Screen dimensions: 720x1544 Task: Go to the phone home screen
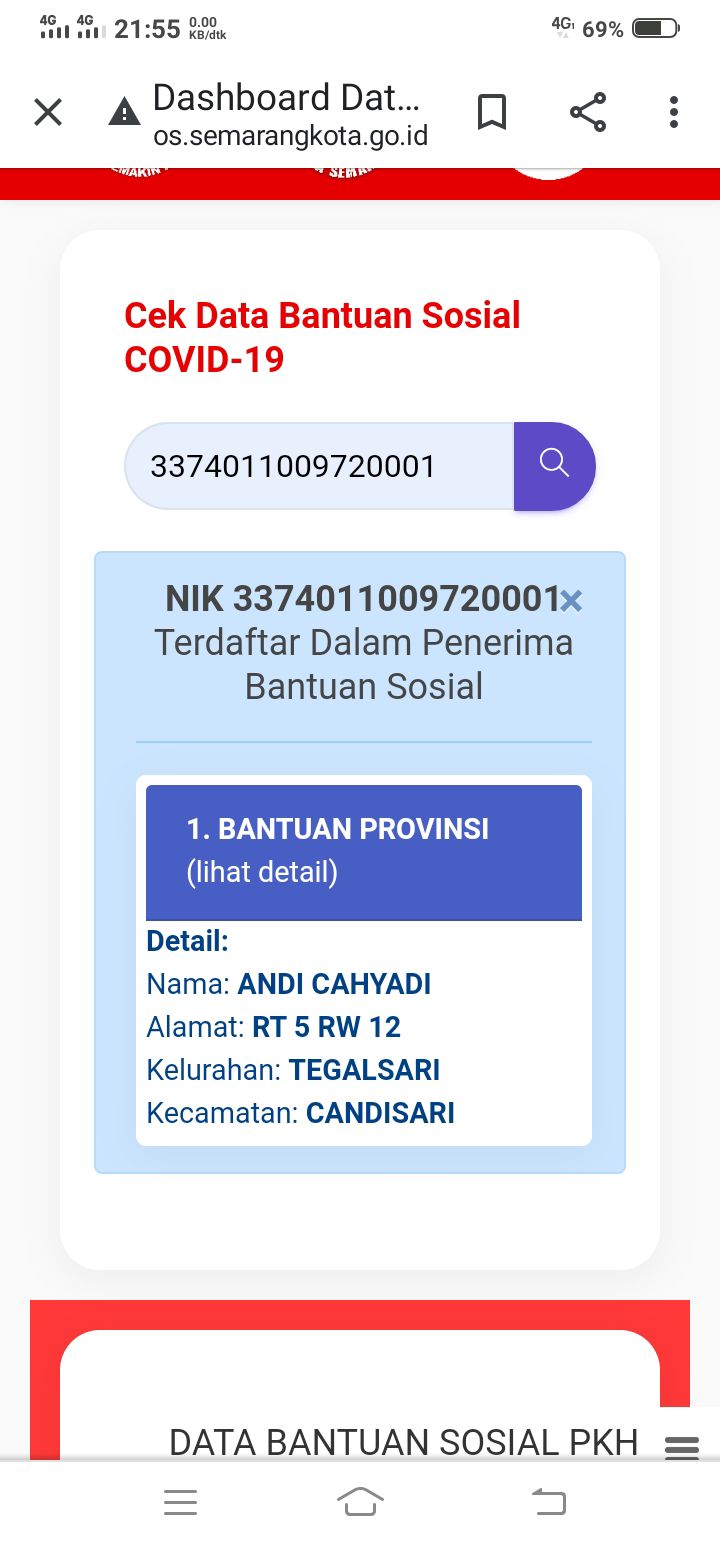tap(360, 1501)
